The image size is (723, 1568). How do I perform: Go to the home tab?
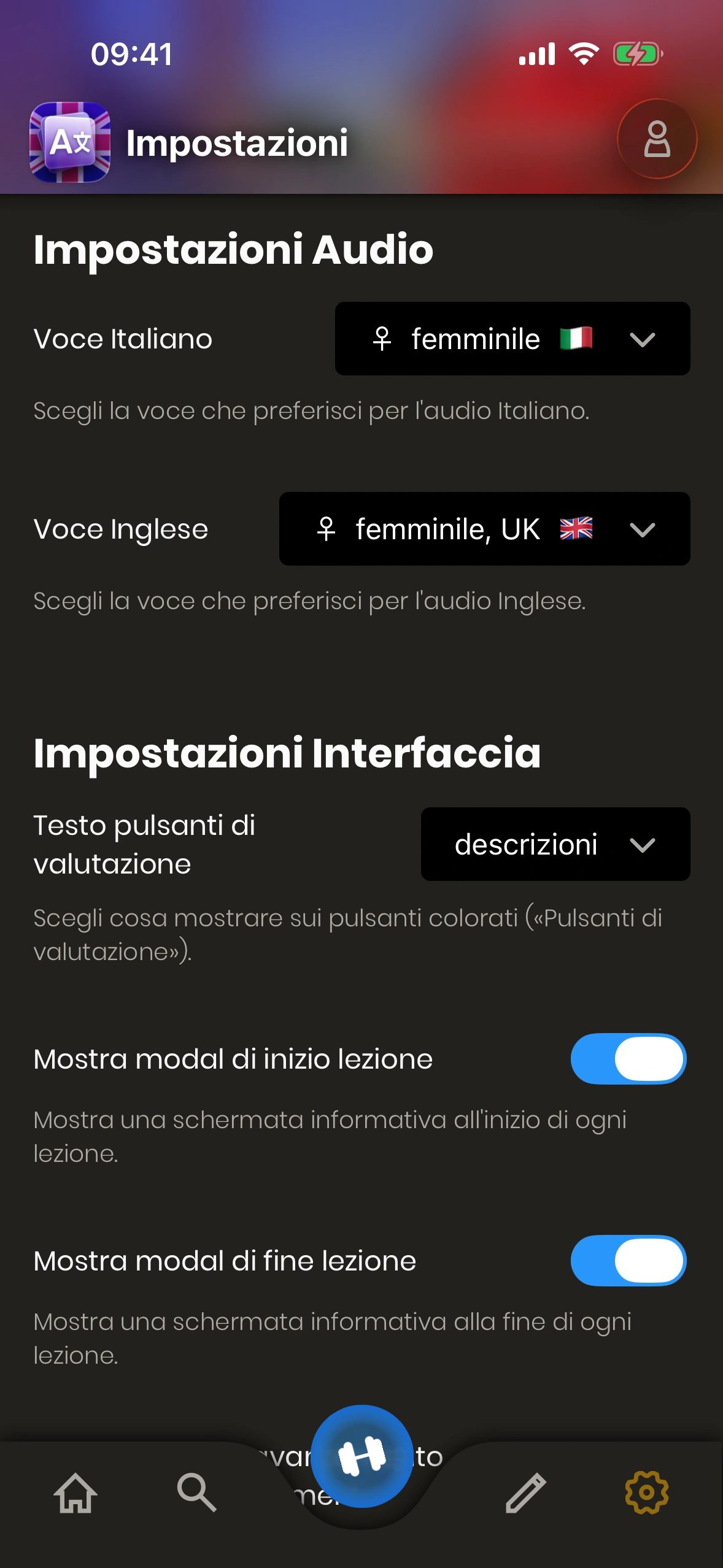75,1492
